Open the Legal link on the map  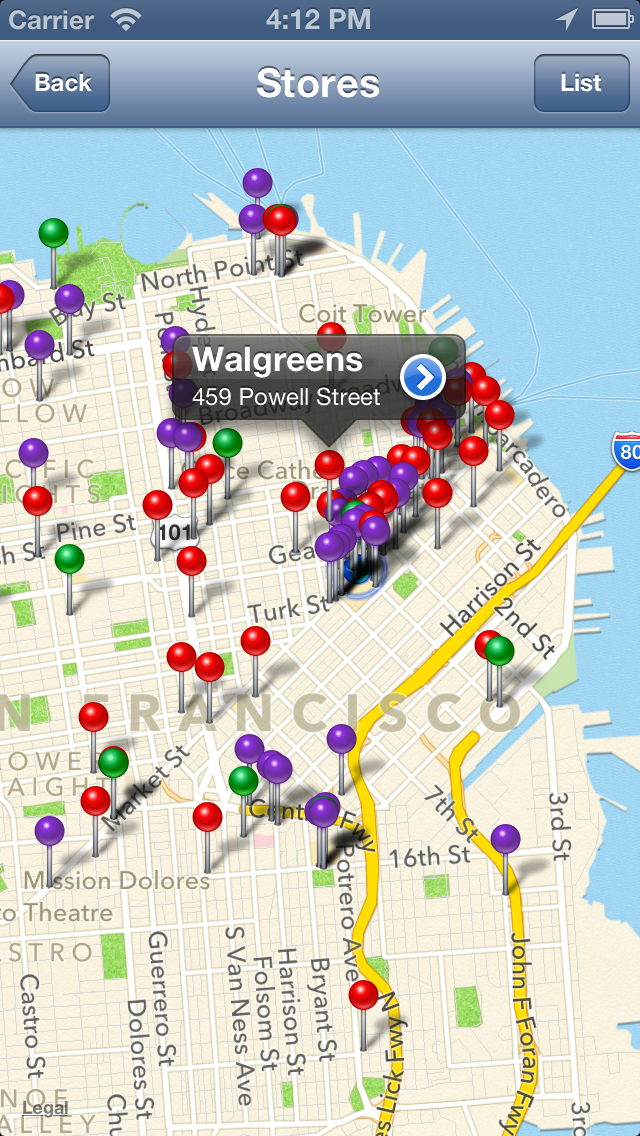45,1108
